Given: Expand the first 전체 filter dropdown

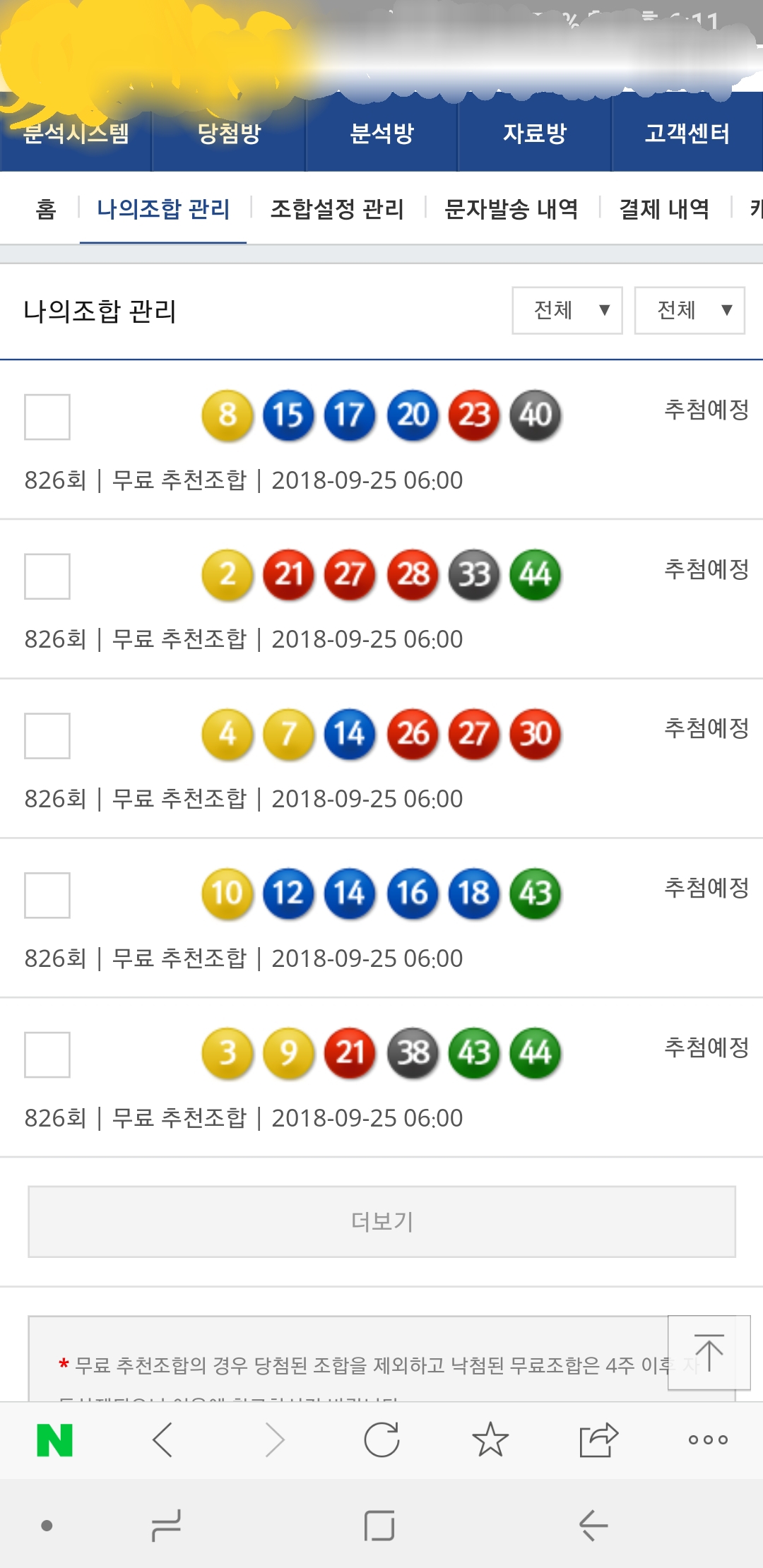Looking at the screenshot, I should pyautogui.click(x=567, y=310).
